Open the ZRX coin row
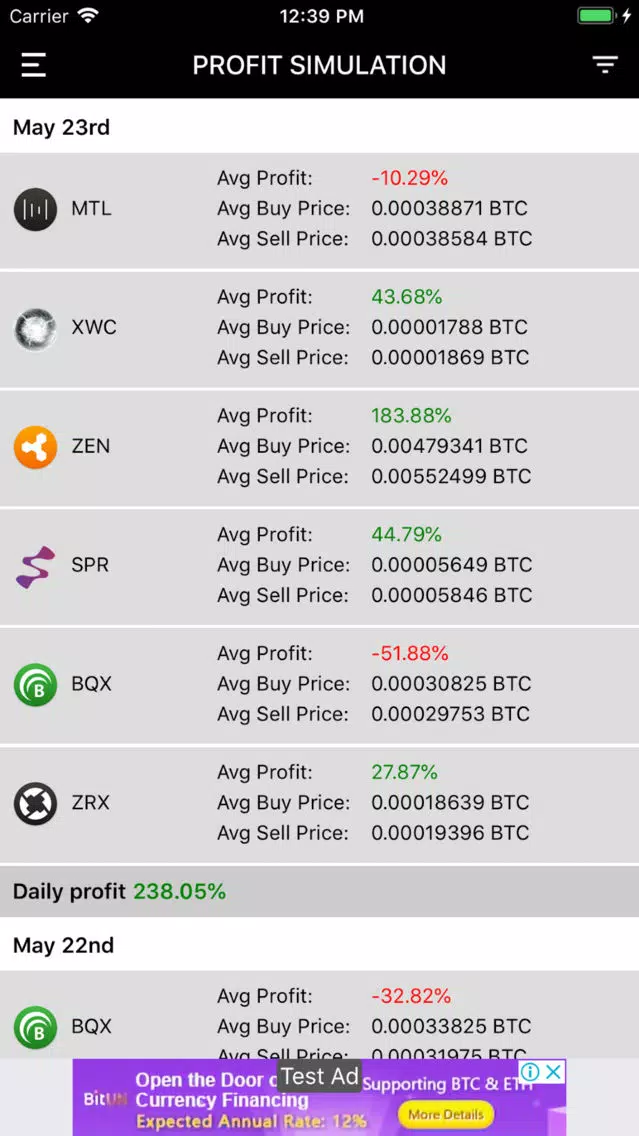 click(320, 804)
